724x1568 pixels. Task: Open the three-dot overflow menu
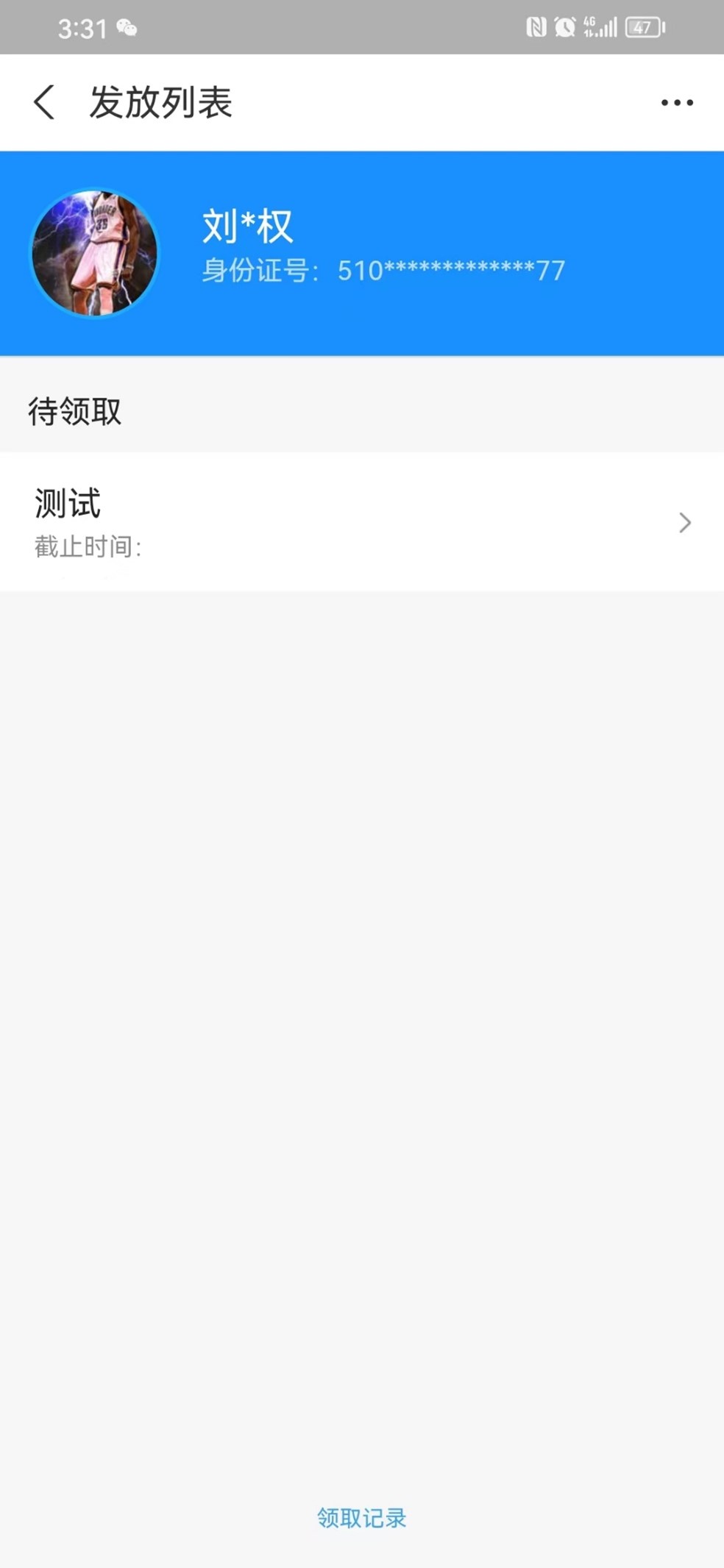676,102
